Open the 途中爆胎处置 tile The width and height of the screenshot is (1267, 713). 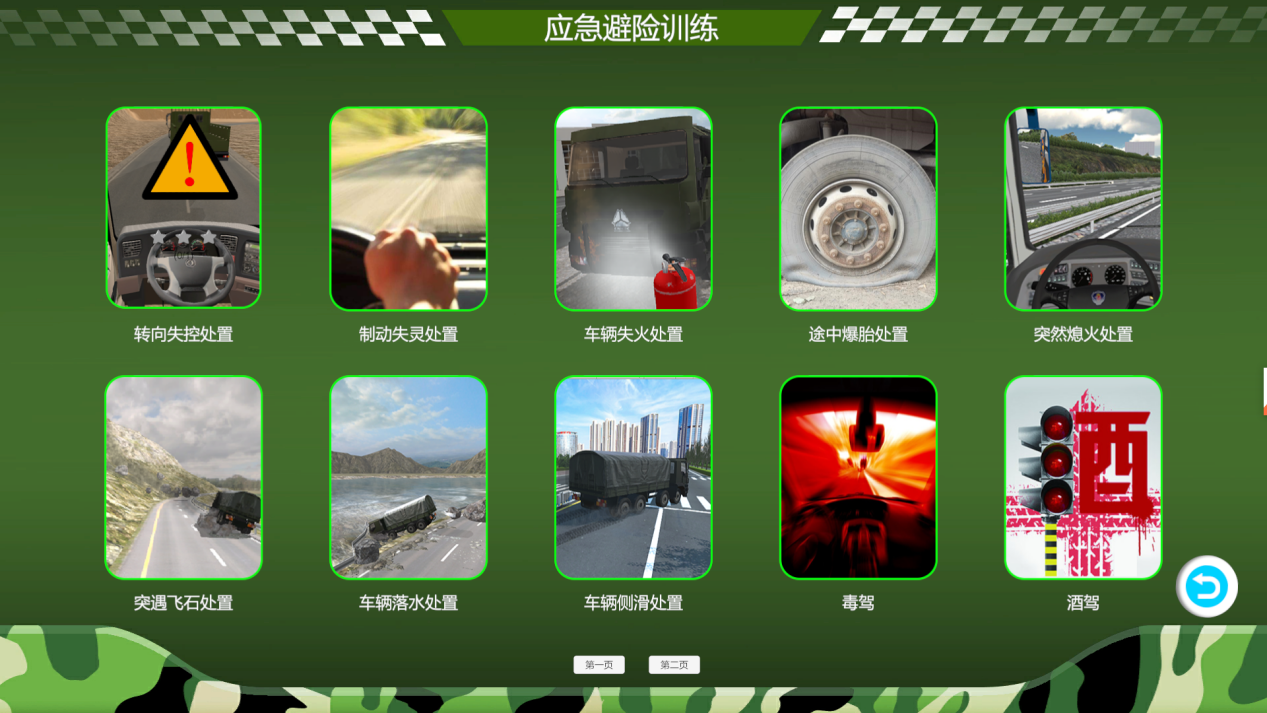(858, 208)
